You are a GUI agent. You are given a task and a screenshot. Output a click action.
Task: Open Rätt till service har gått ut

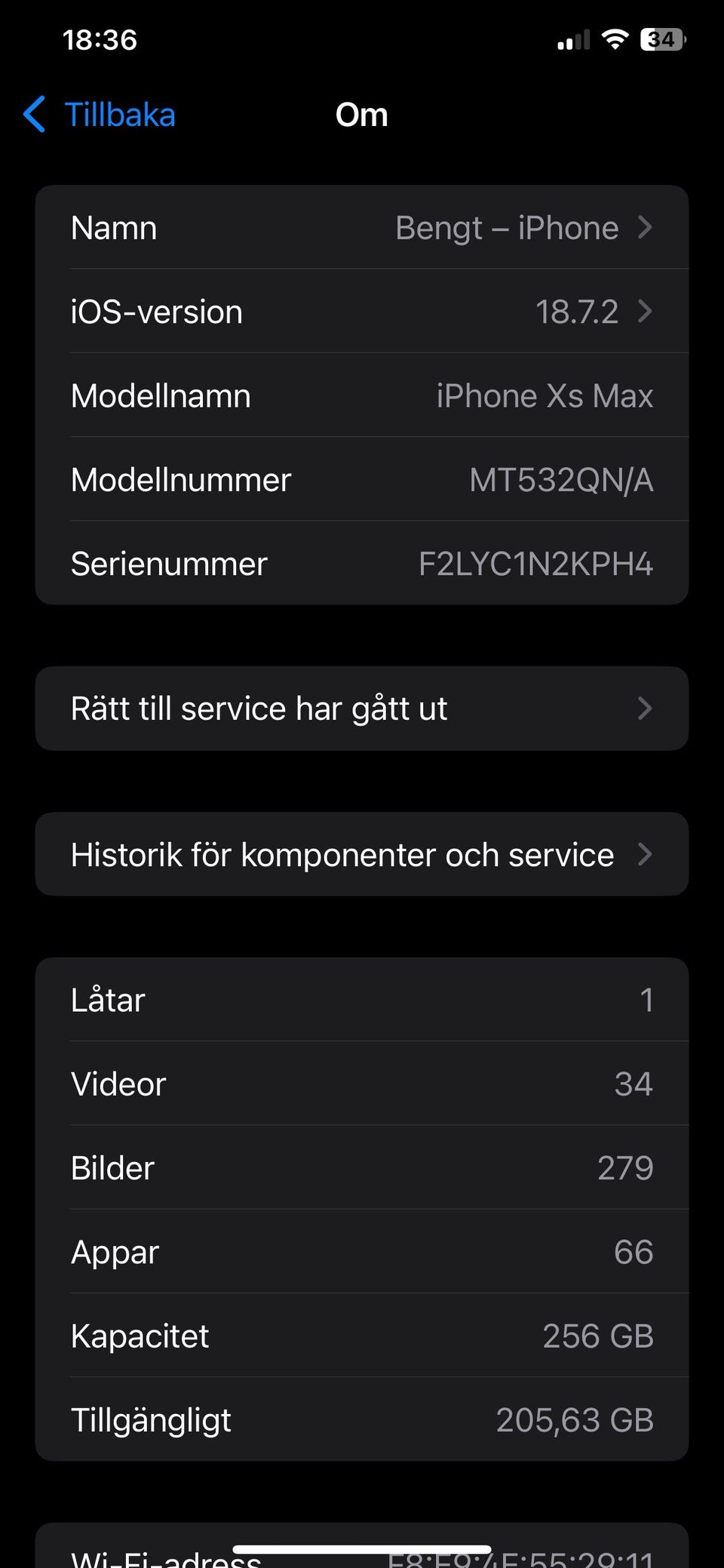pos(362,709)
